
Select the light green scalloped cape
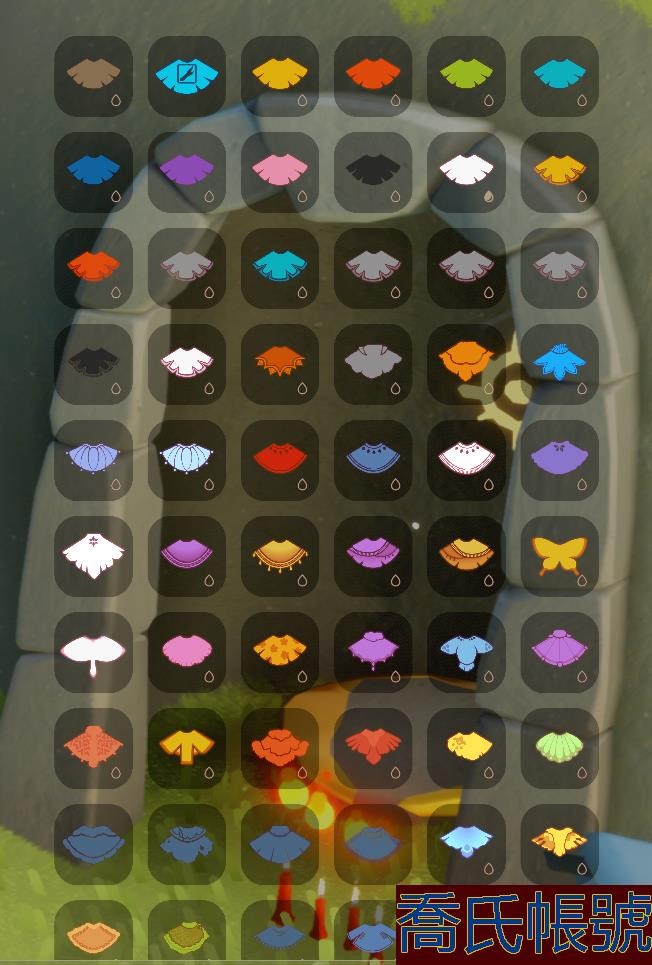pos(559,747)
